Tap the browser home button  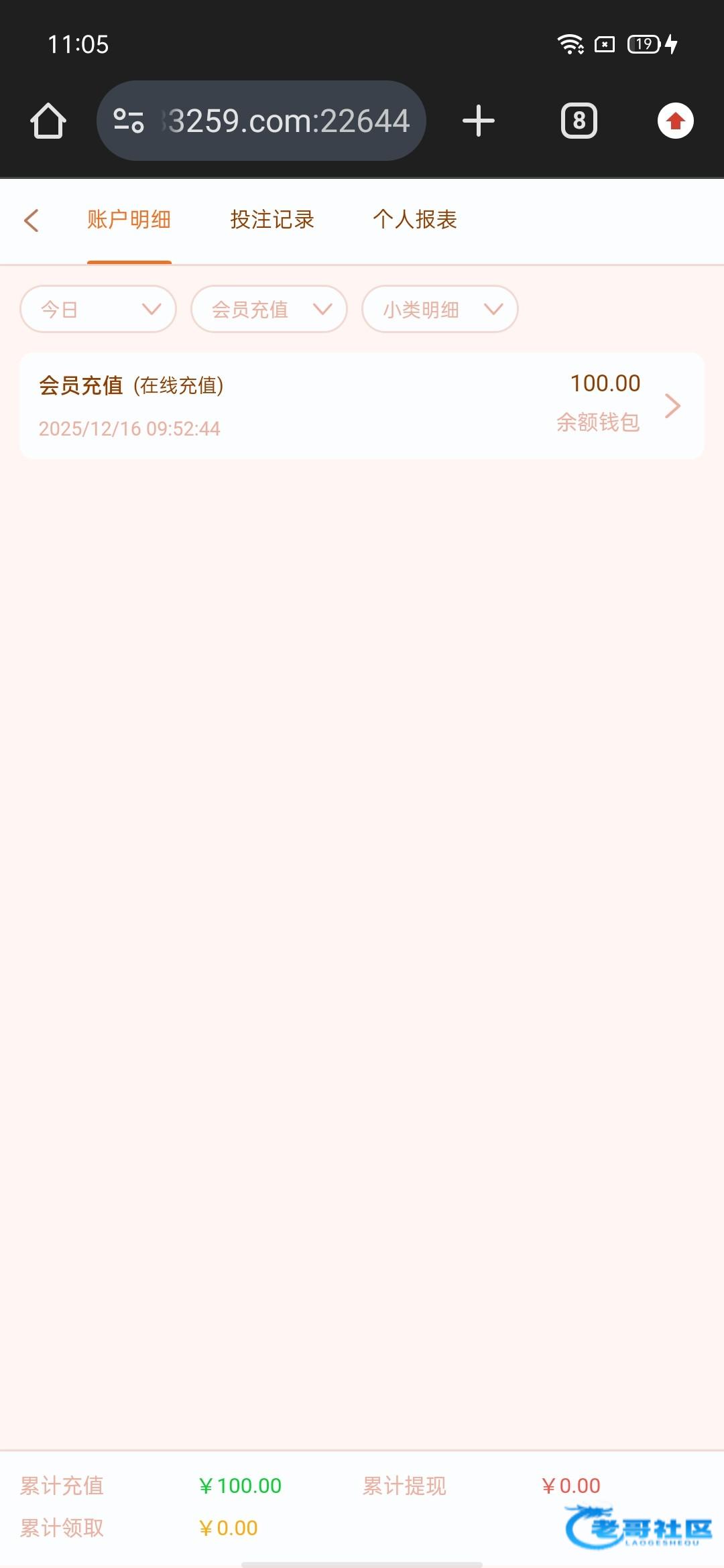pos(48,121)
